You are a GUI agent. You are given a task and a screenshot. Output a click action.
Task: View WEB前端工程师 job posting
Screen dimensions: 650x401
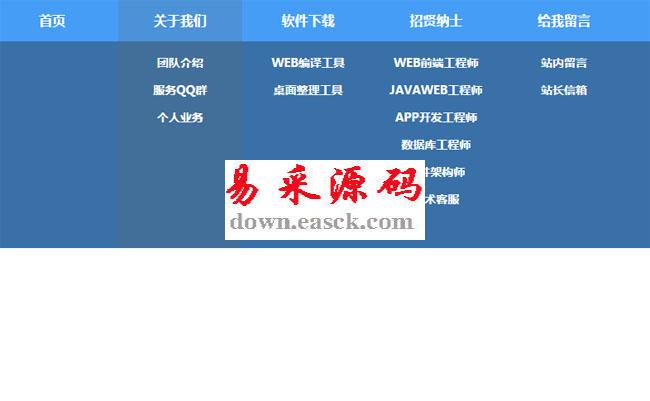(436, 63)
